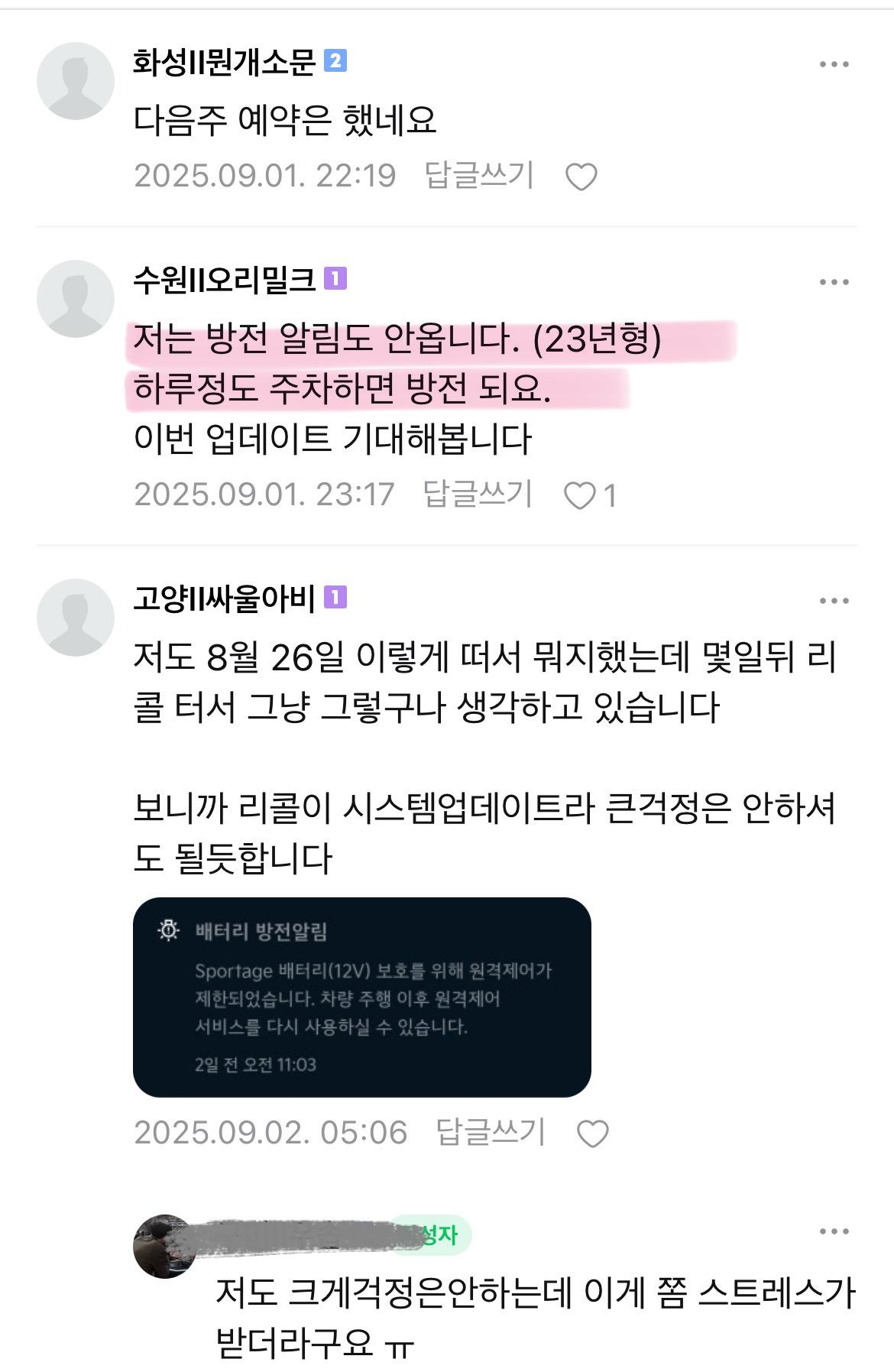This screenshot has height=1372, width=894.
Task: Like 수원II오리밀크's comment about 방전
Action: point(580,496)
